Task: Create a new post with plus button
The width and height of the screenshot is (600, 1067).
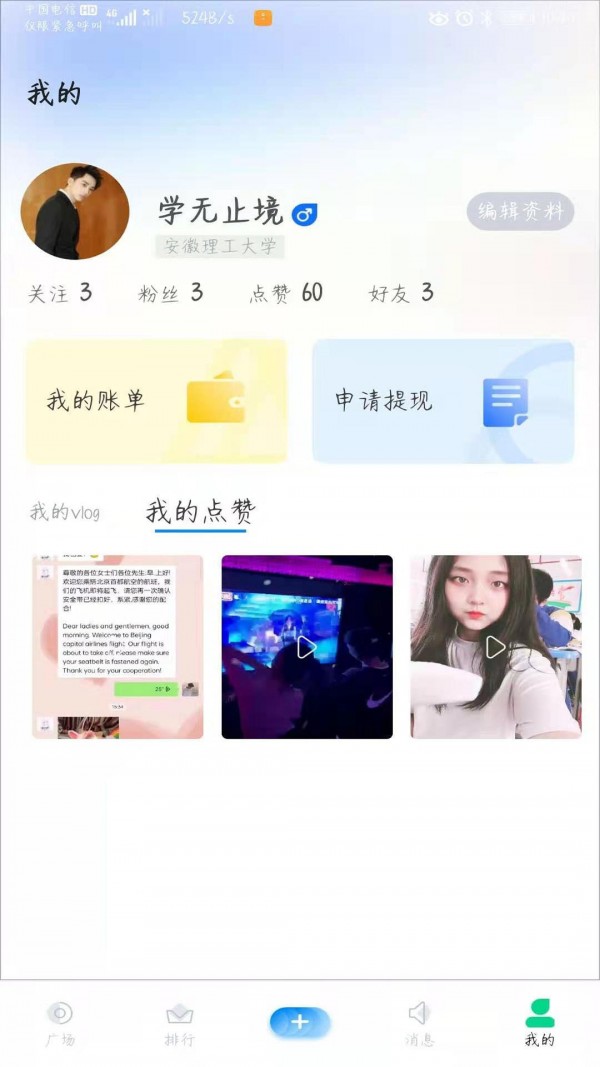Action: pyautogui.click(x=300, y=1021)
